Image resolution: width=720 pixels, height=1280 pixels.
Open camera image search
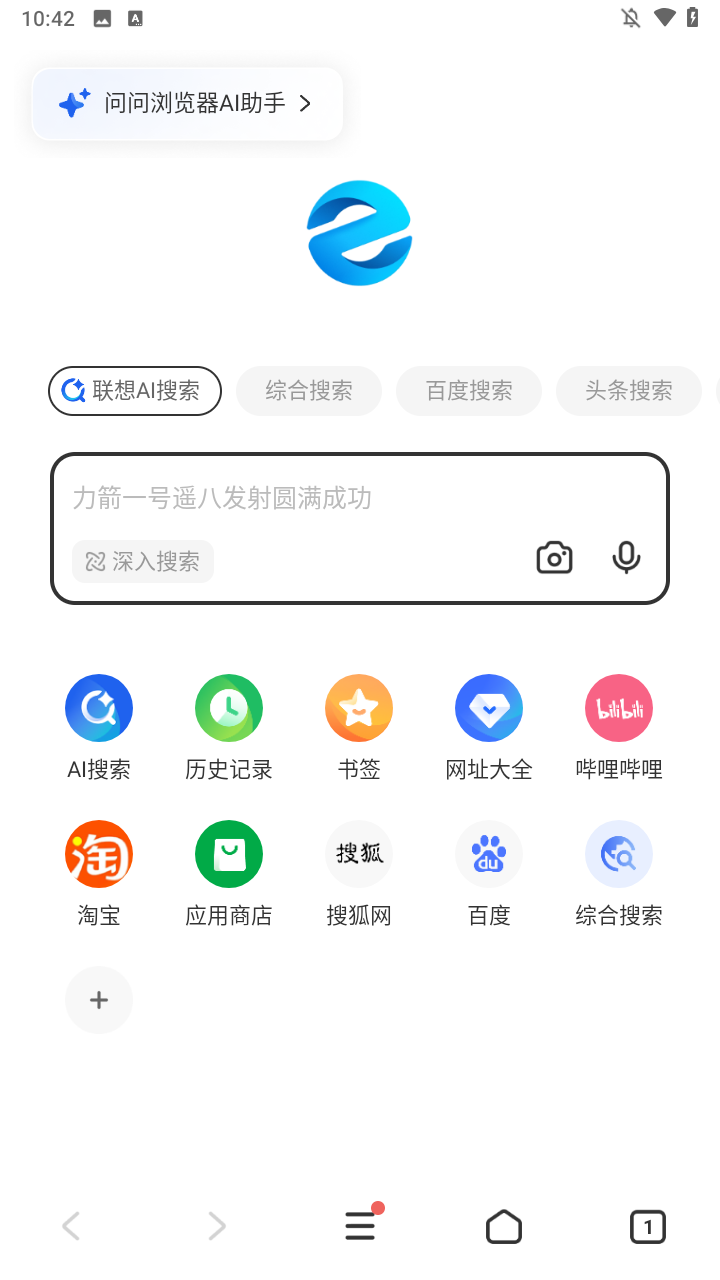554,557
